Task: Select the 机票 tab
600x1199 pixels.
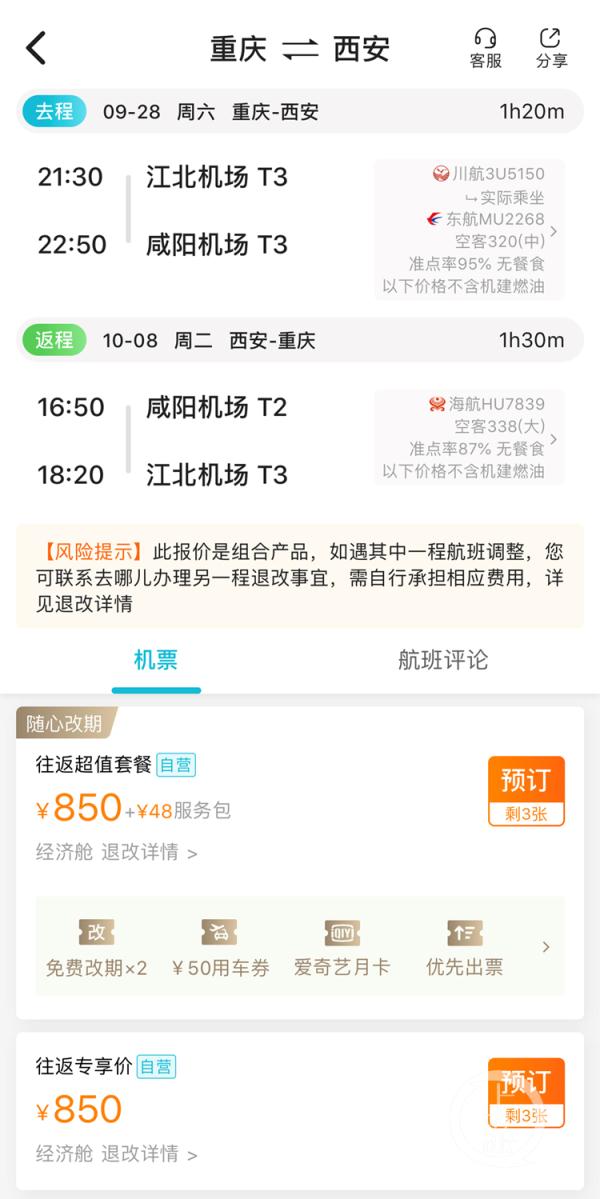Action: (x=156, y=660)
